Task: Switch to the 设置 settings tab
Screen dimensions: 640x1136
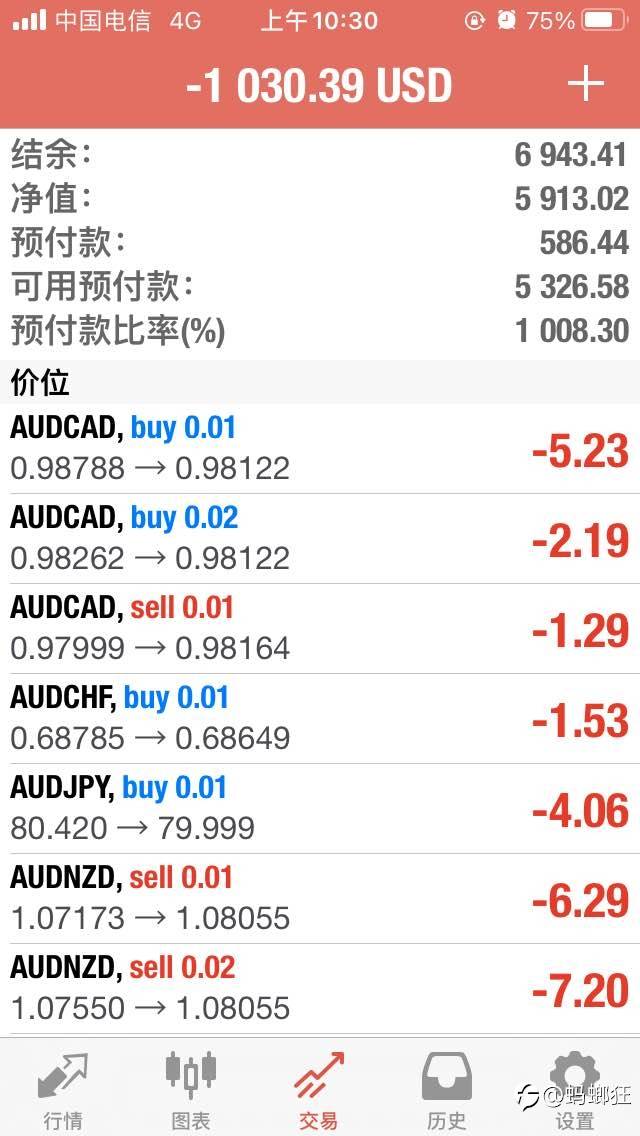Action: pos(575,1088)
